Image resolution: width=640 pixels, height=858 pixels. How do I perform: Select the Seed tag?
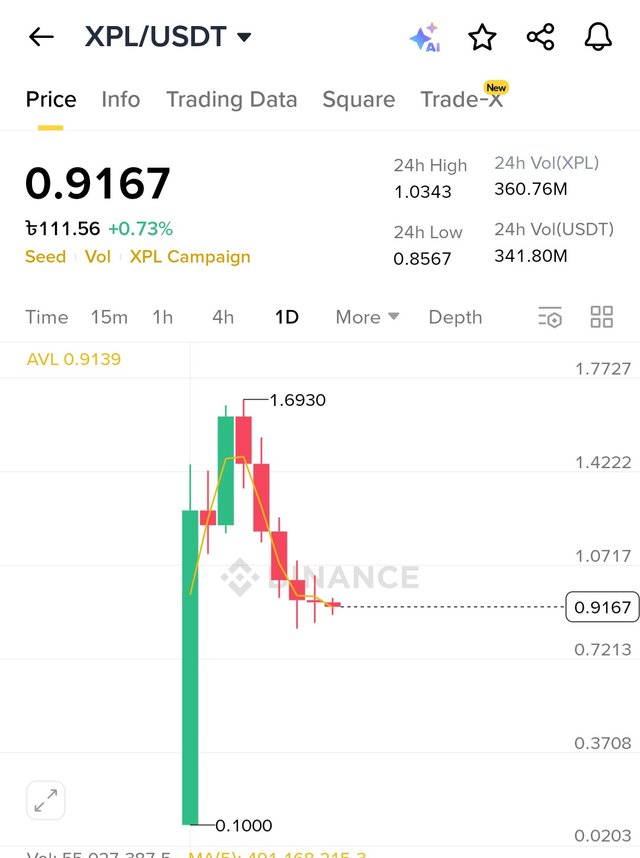45,257
